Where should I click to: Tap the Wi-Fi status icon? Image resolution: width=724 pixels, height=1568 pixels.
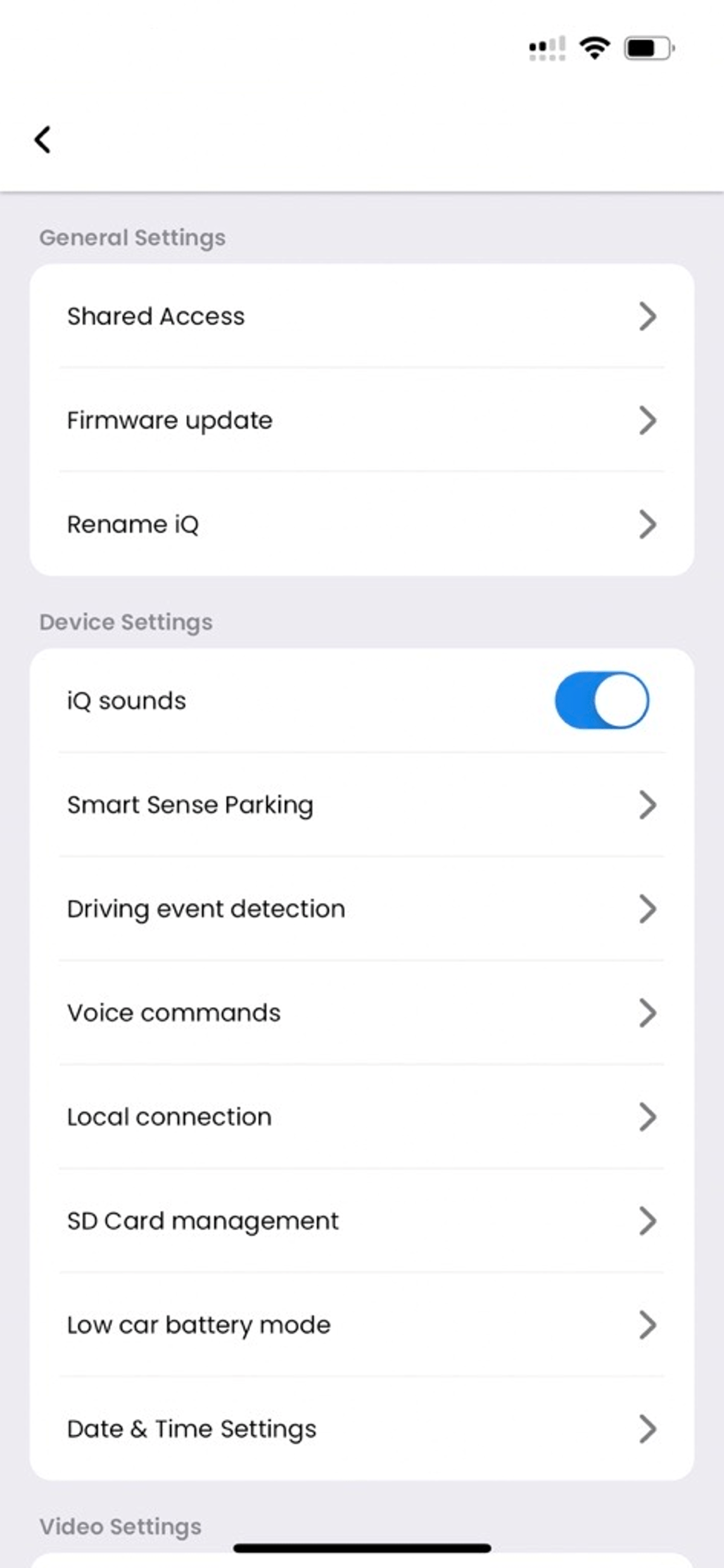coord(594,48)
